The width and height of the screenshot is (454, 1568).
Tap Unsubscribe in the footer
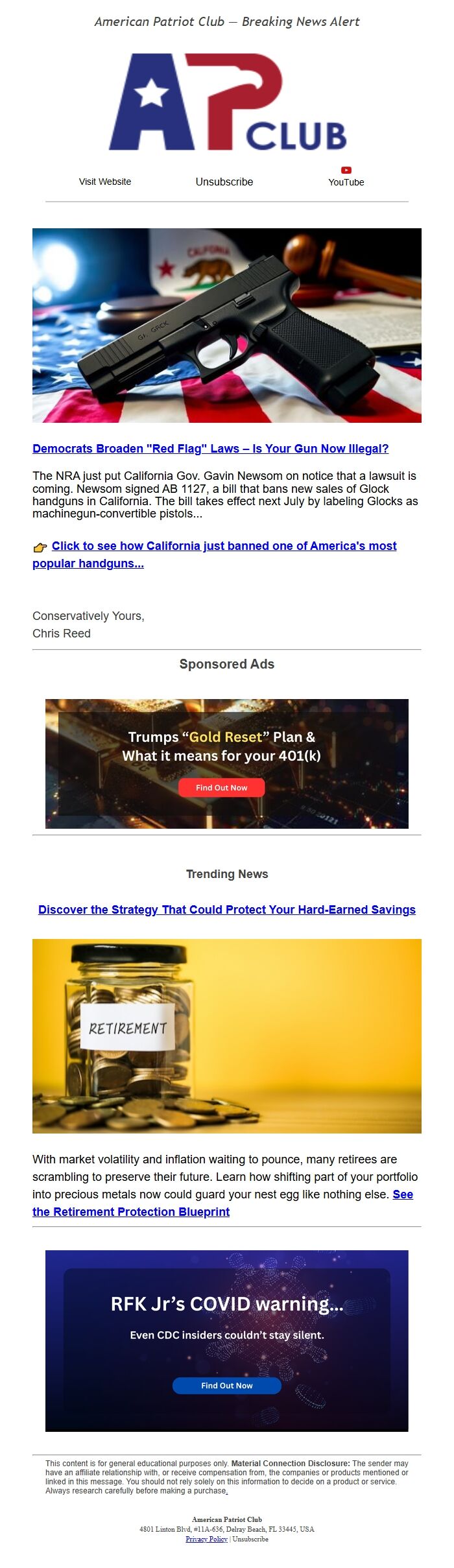point(250,1539)
